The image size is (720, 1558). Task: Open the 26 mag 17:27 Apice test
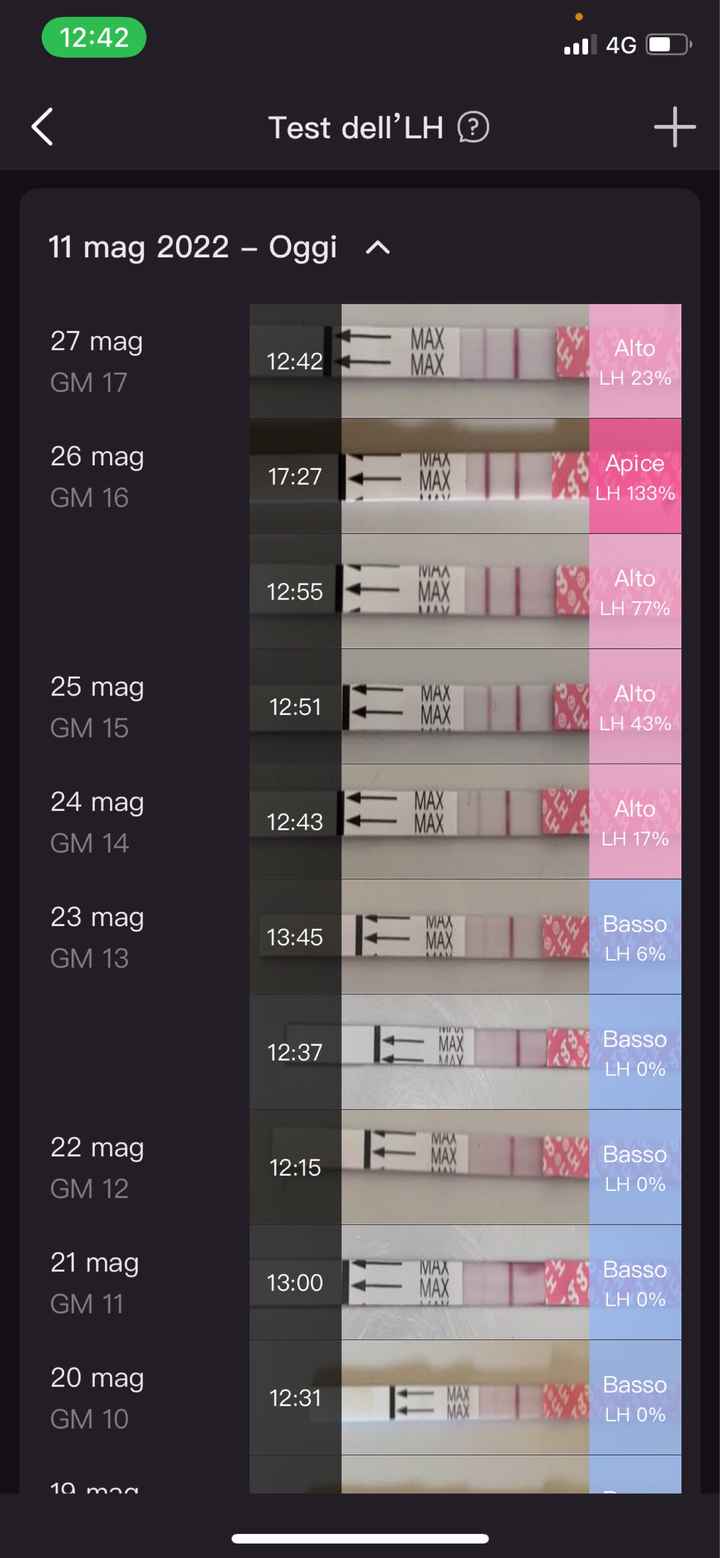465,476
